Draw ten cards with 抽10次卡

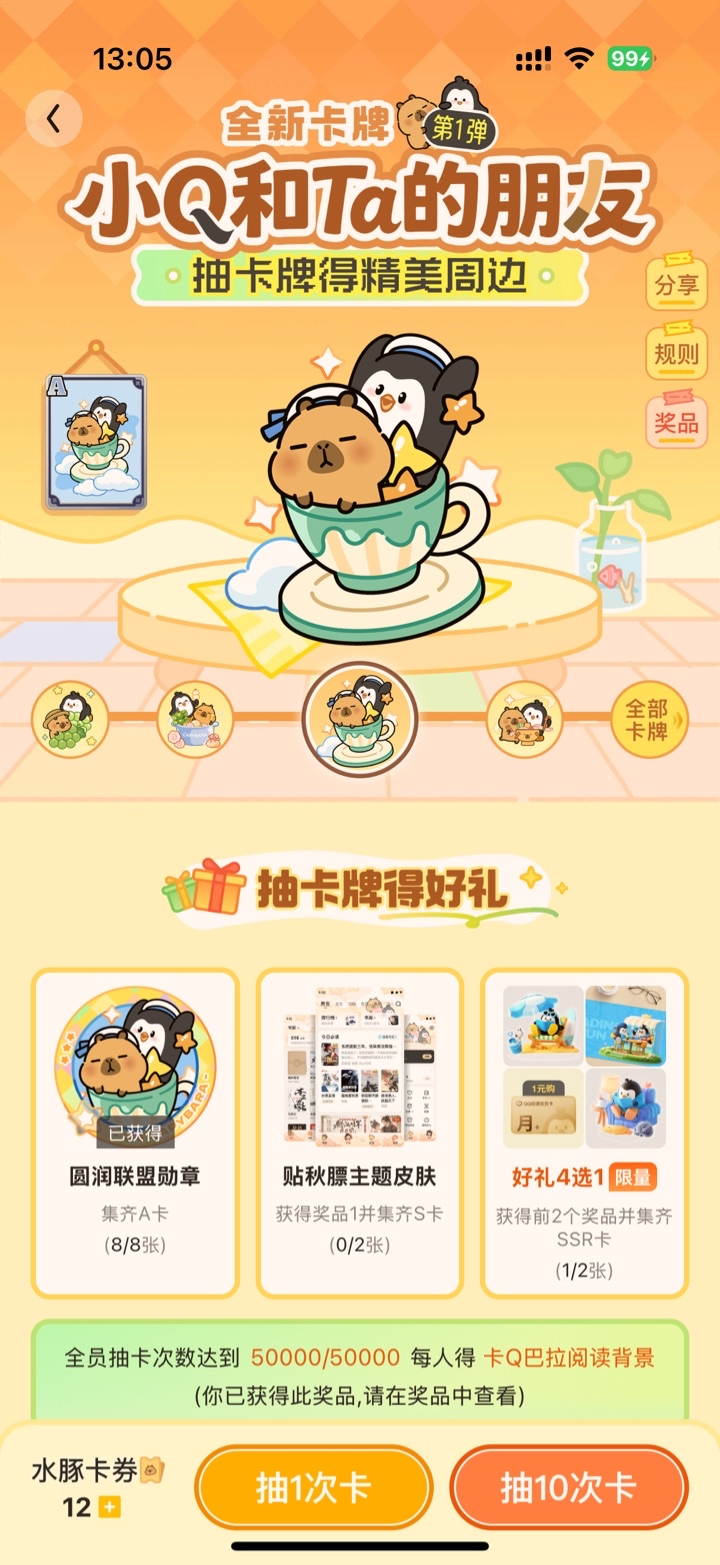point(569,1487)
